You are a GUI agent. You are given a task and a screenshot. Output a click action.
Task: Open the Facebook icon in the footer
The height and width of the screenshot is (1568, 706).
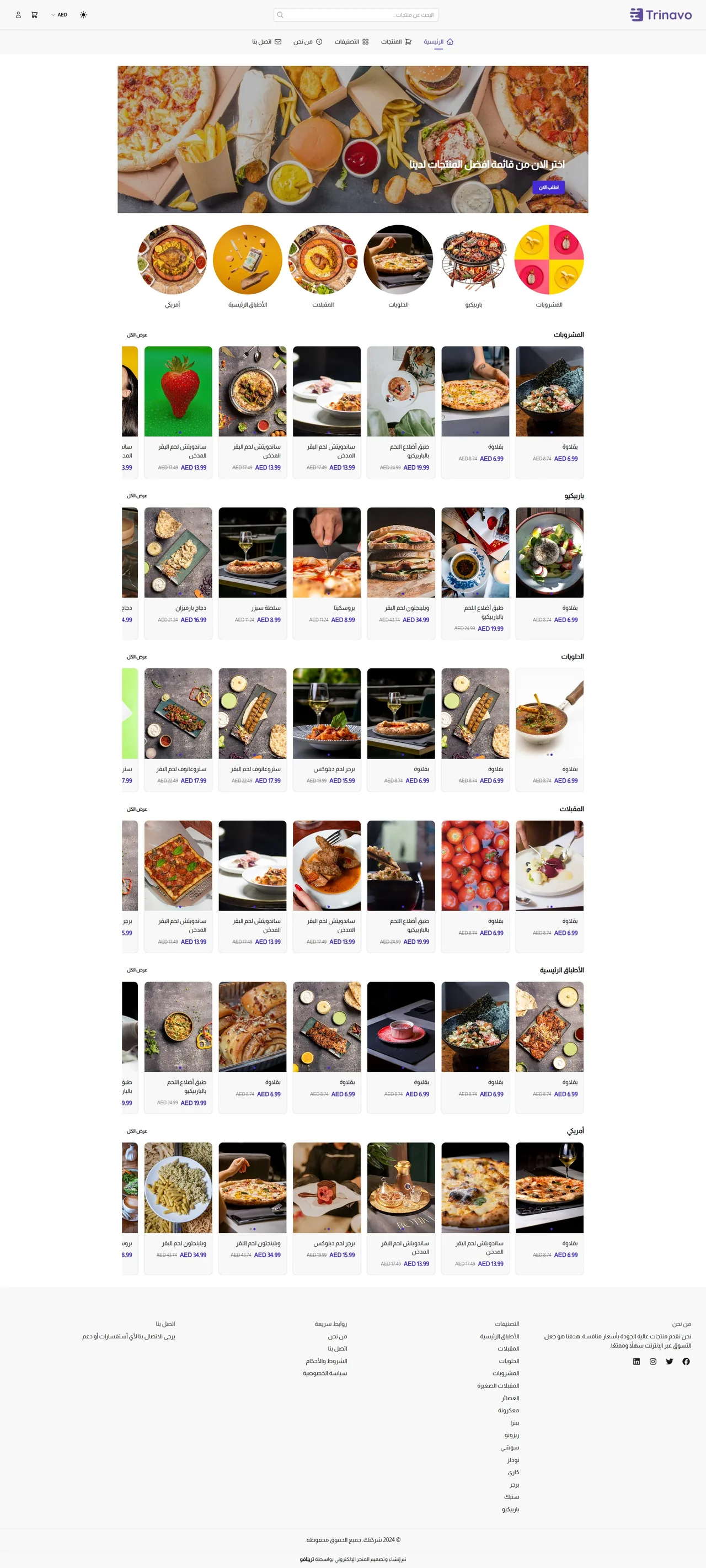click(686, 1361)
